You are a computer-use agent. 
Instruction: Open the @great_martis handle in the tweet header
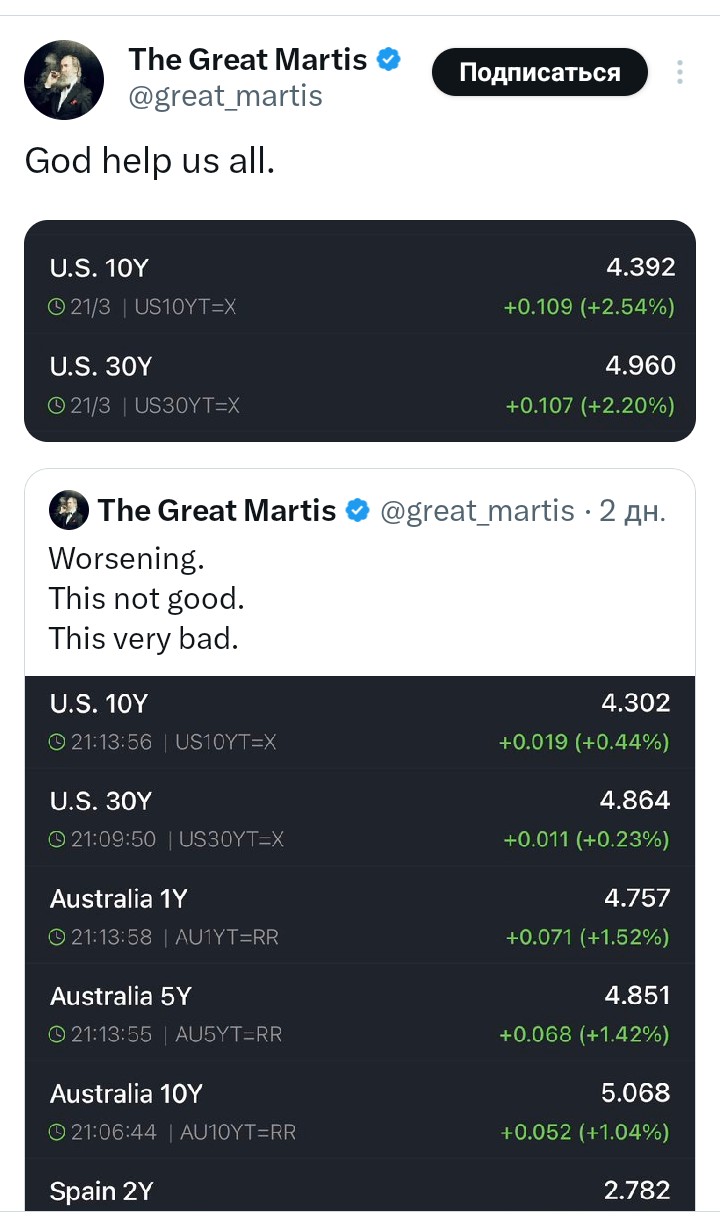225,96
